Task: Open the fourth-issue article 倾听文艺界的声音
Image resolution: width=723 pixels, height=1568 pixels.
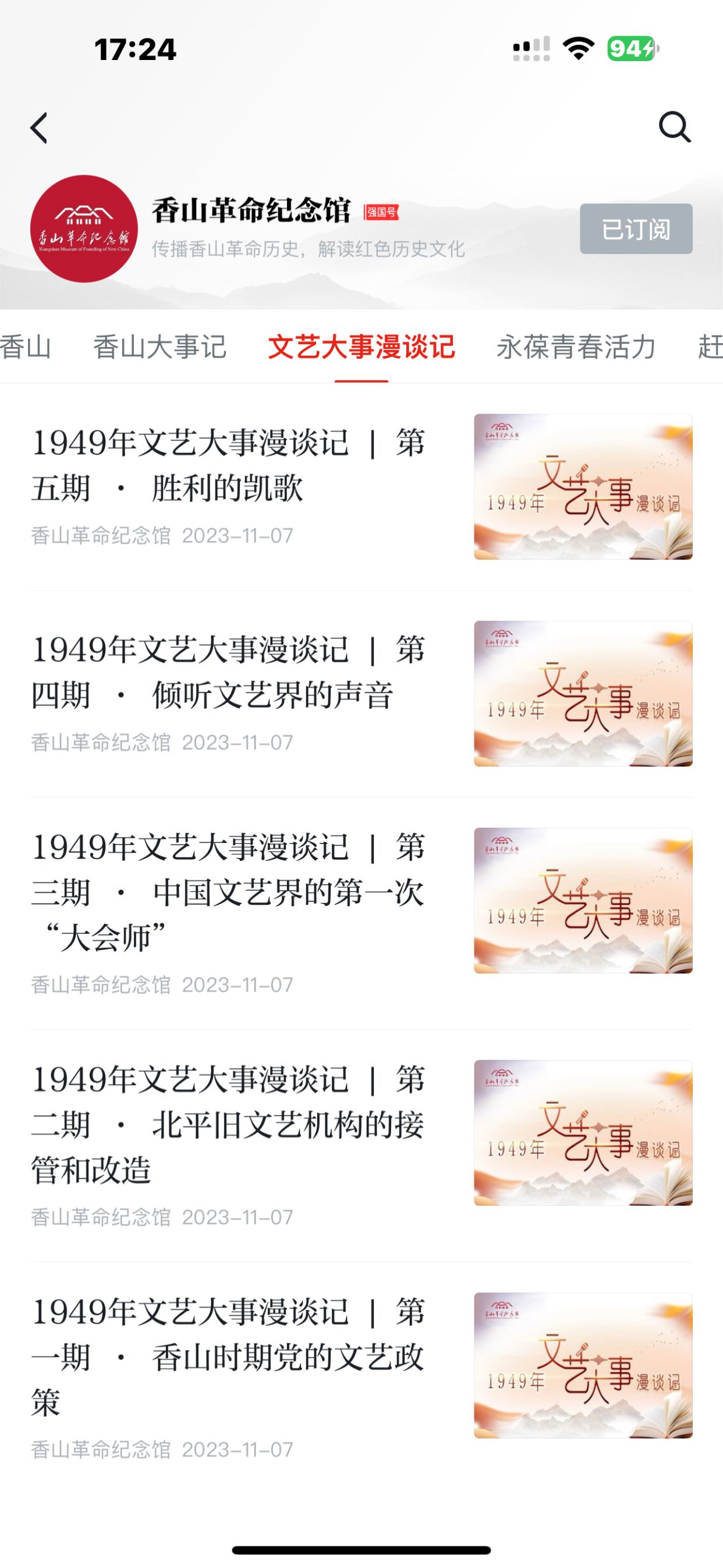Action: [x=228, y=673]
